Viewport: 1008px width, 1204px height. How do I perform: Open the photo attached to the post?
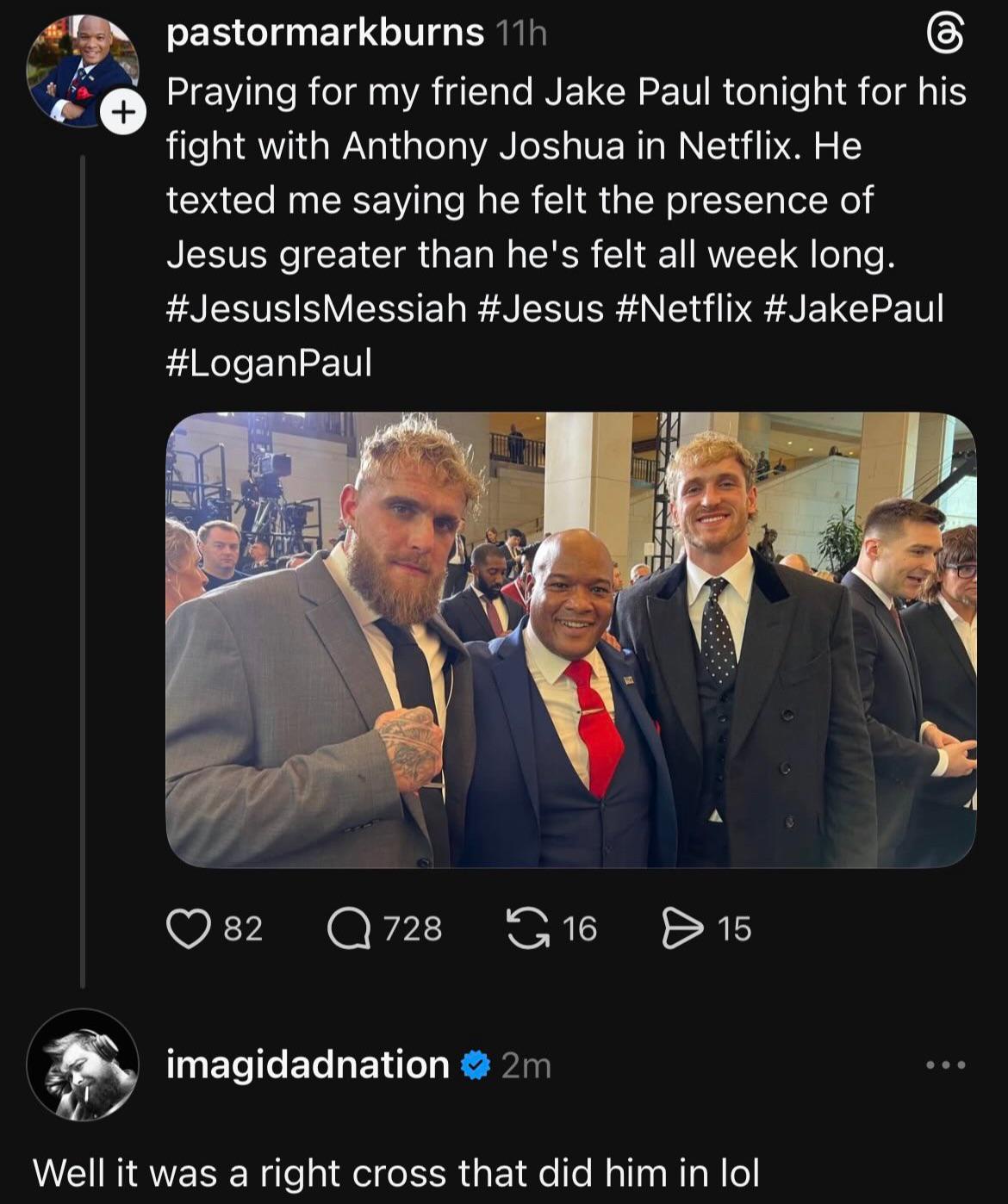click(570, 639)
